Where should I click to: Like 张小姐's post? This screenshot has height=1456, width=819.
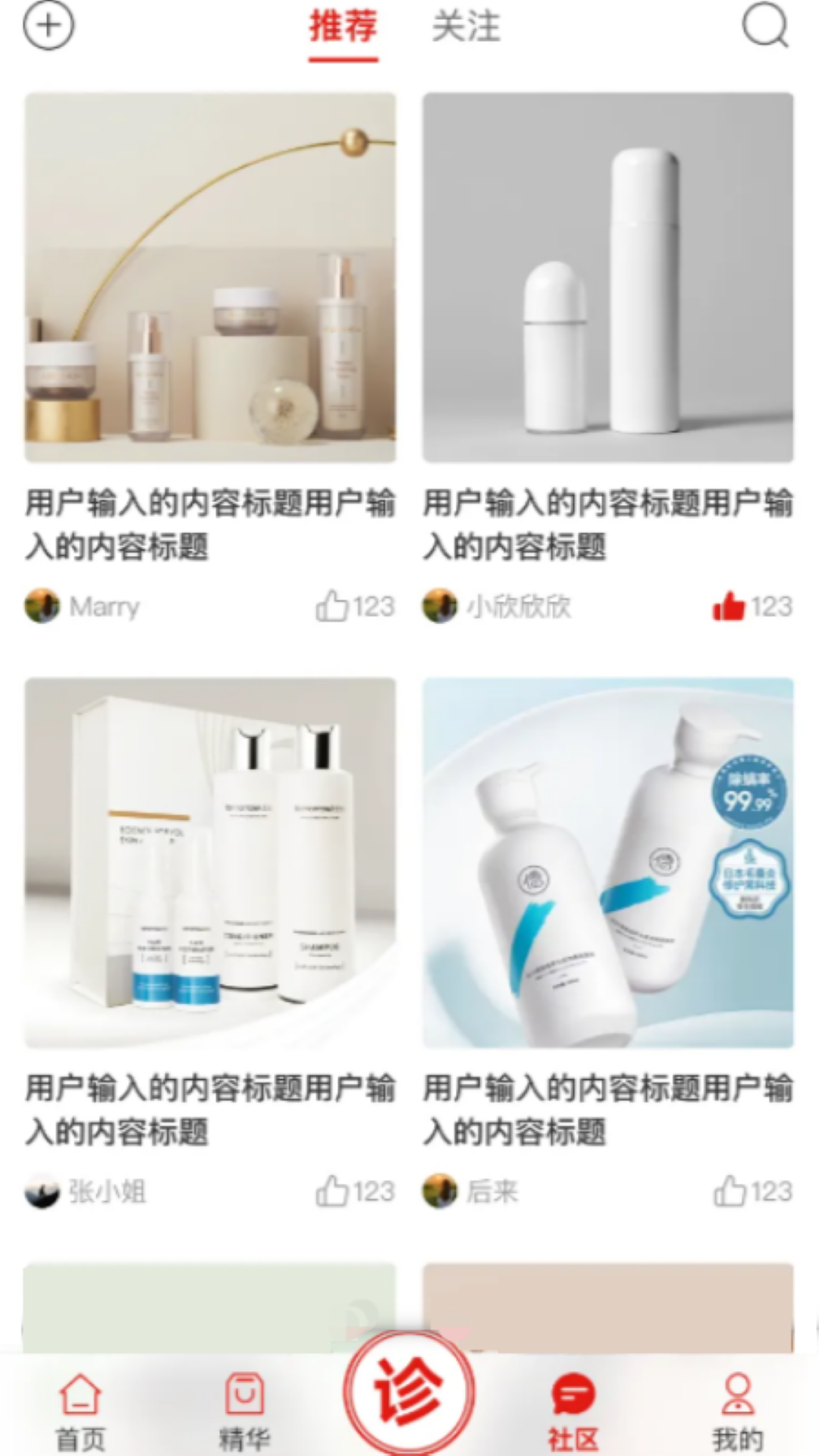coord(332,1191)
